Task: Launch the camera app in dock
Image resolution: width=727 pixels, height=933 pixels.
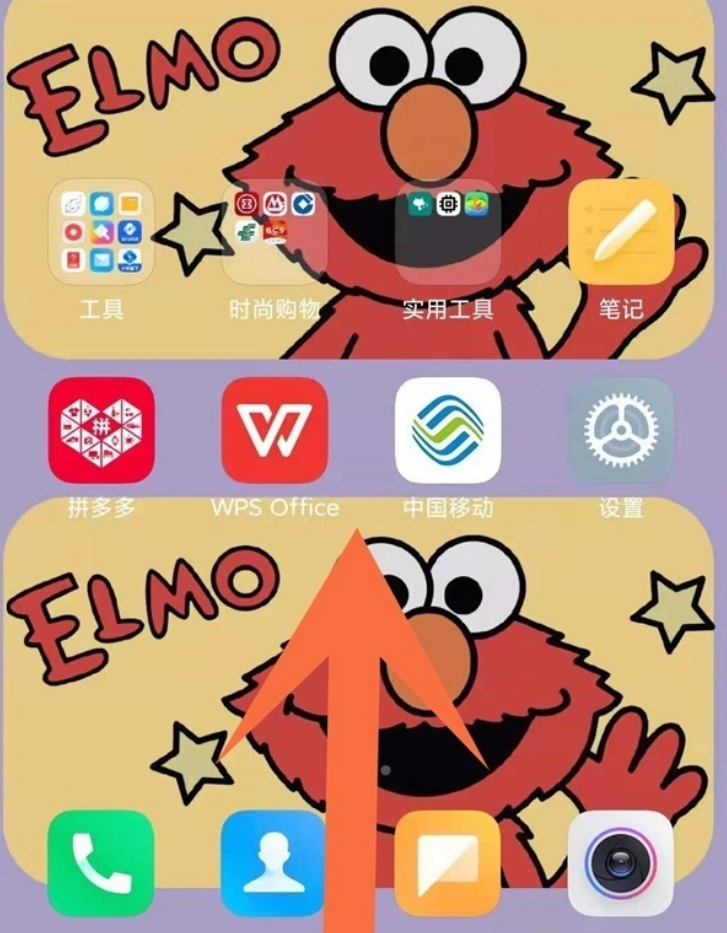Action: [x=620, y=863]
